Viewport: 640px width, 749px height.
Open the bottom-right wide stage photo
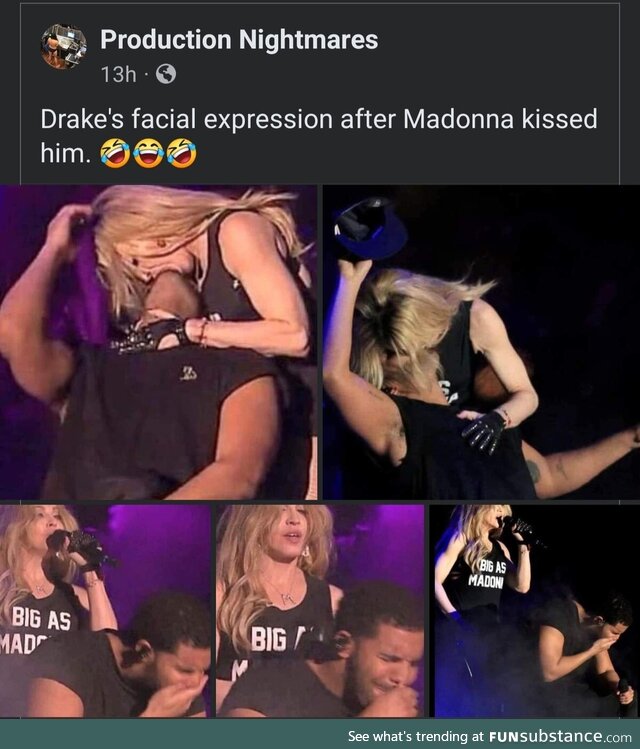pyautogui.click(x=535, y=610)
